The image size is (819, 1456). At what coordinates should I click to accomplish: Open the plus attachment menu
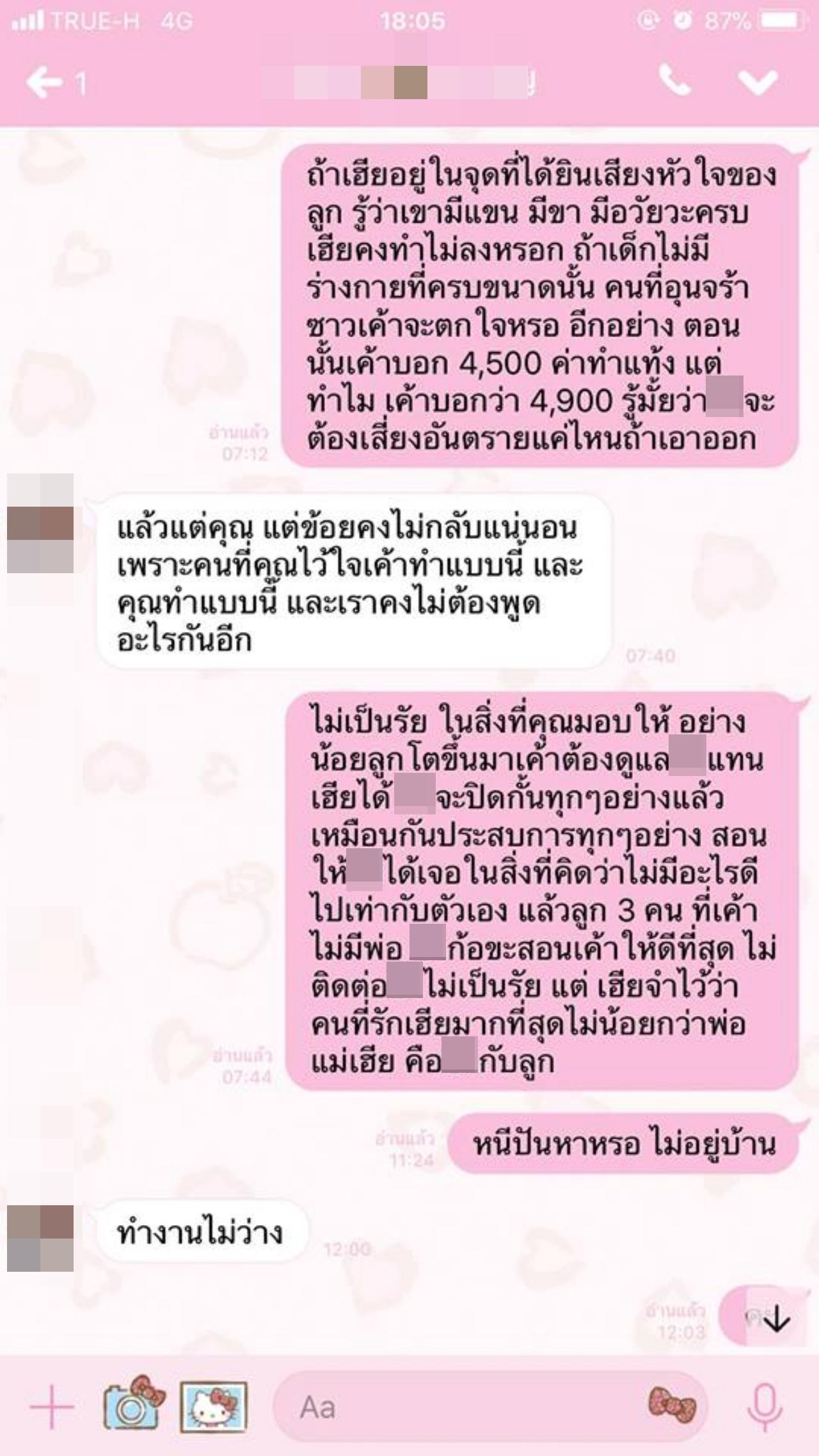pyautogui.click(x=51, y=1405)
